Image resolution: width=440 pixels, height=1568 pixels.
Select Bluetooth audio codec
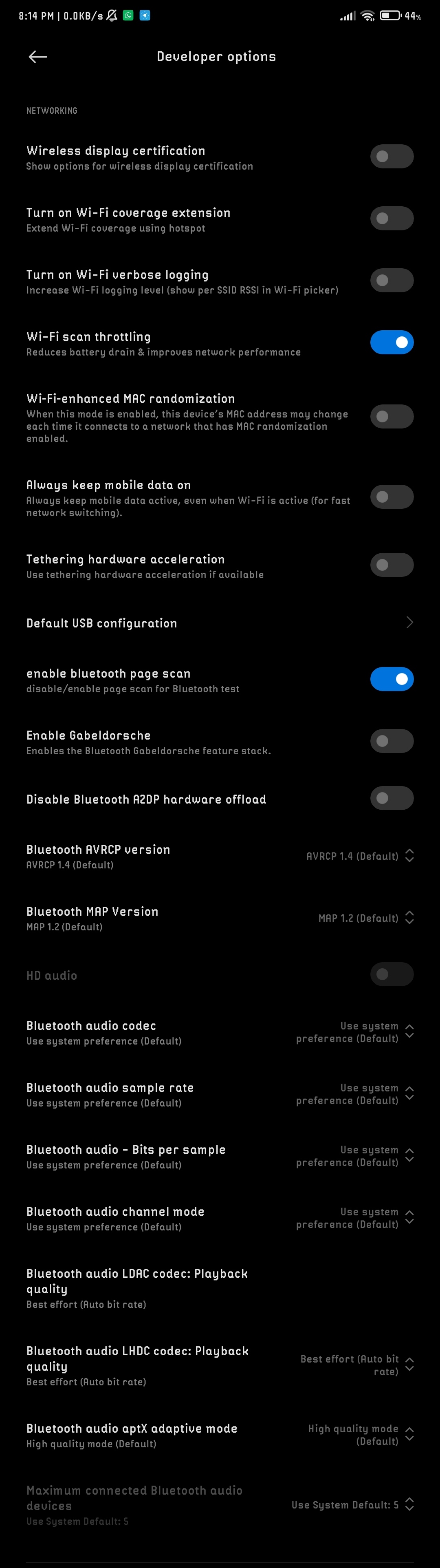click(353, 1032)
